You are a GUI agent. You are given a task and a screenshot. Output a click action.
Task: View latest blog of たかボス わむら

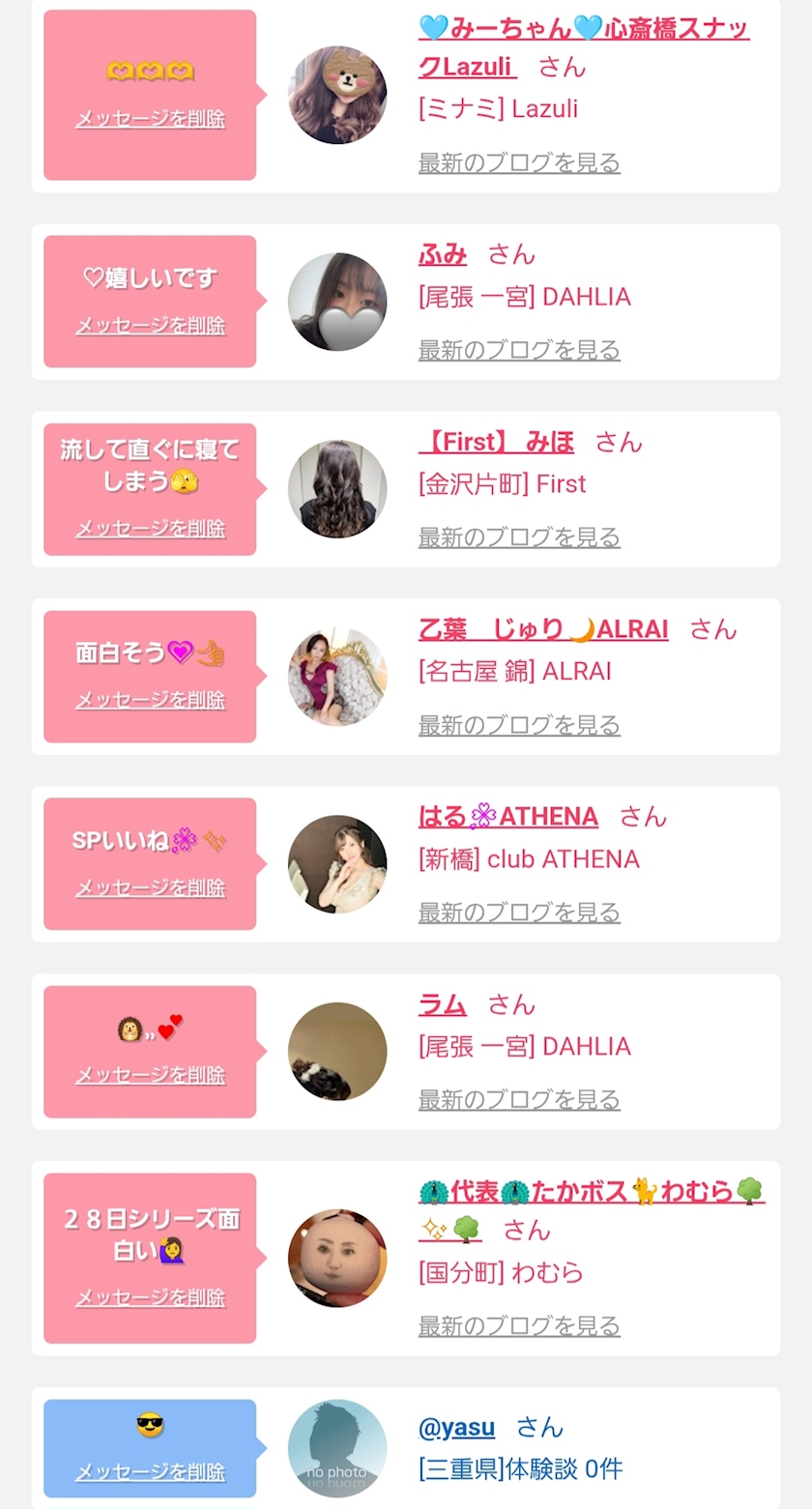pyautogui.click(x=519, y=1326)
